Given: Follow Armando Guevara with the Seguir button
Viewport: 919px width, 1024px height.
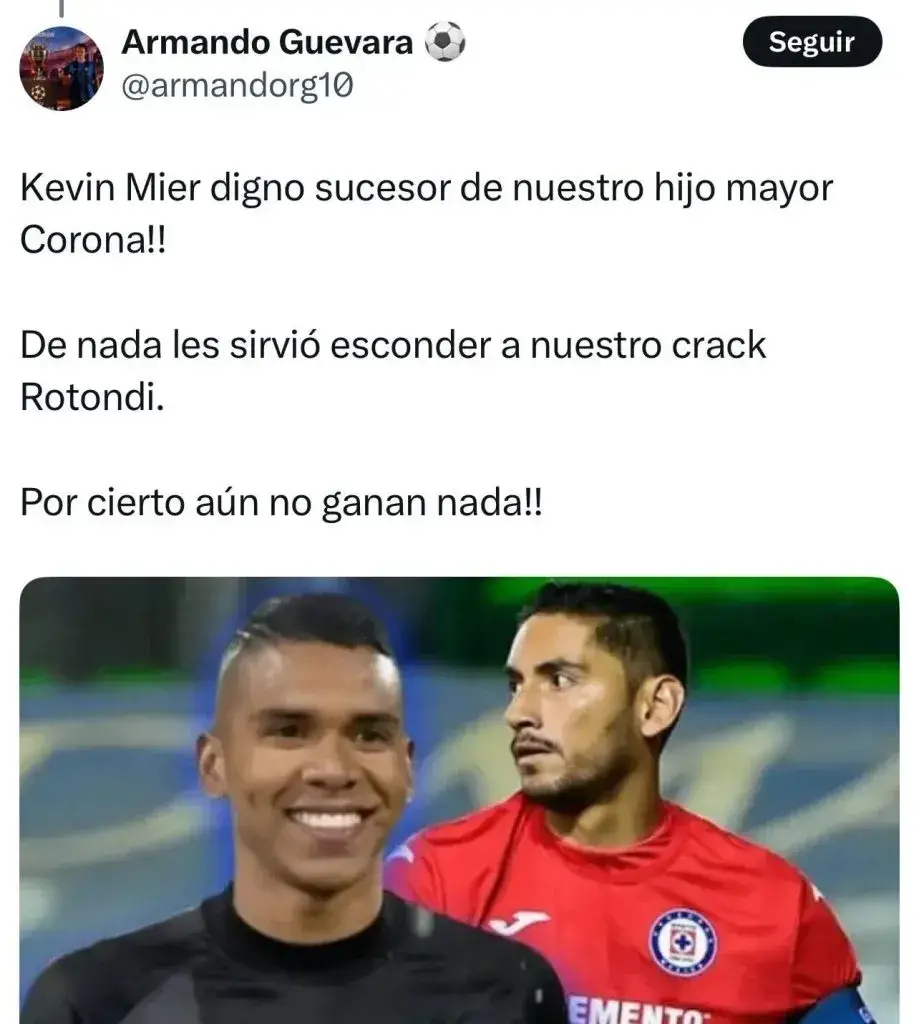Looking at the screenshot, I should [x=811, y=43].
